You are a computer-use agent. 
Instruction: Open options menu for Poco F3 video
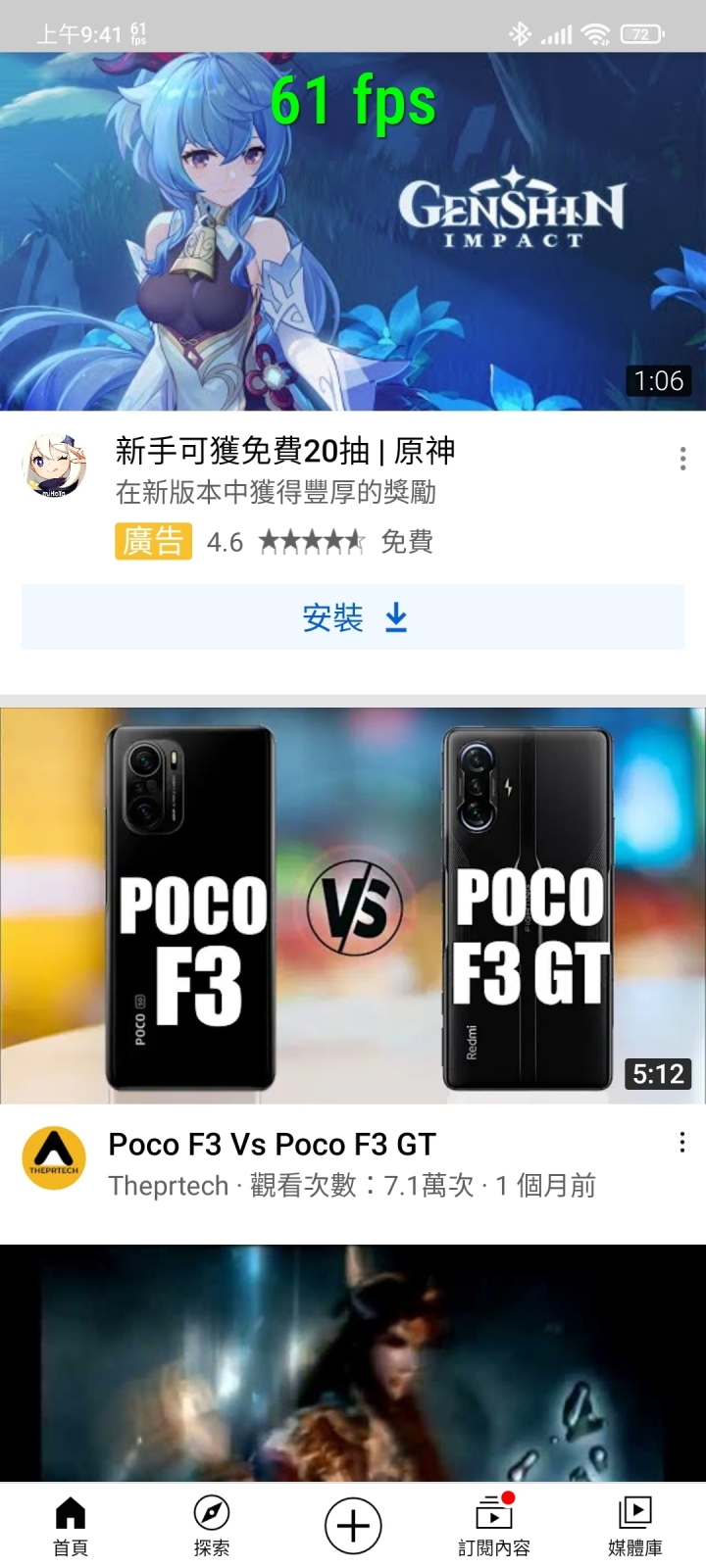[x=682, y=1143]
